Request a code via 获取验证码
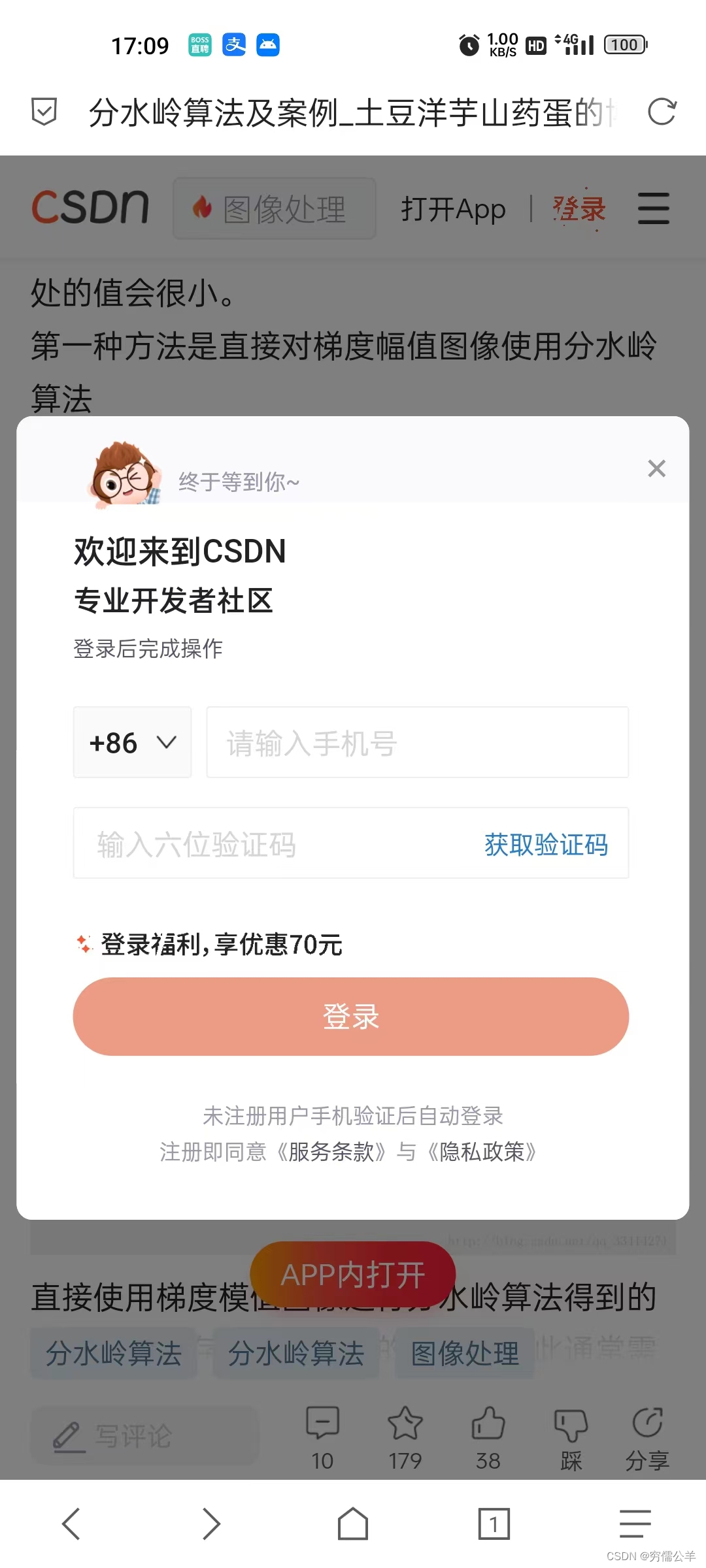The image size is (706, 1568). [x=545, y=844]
